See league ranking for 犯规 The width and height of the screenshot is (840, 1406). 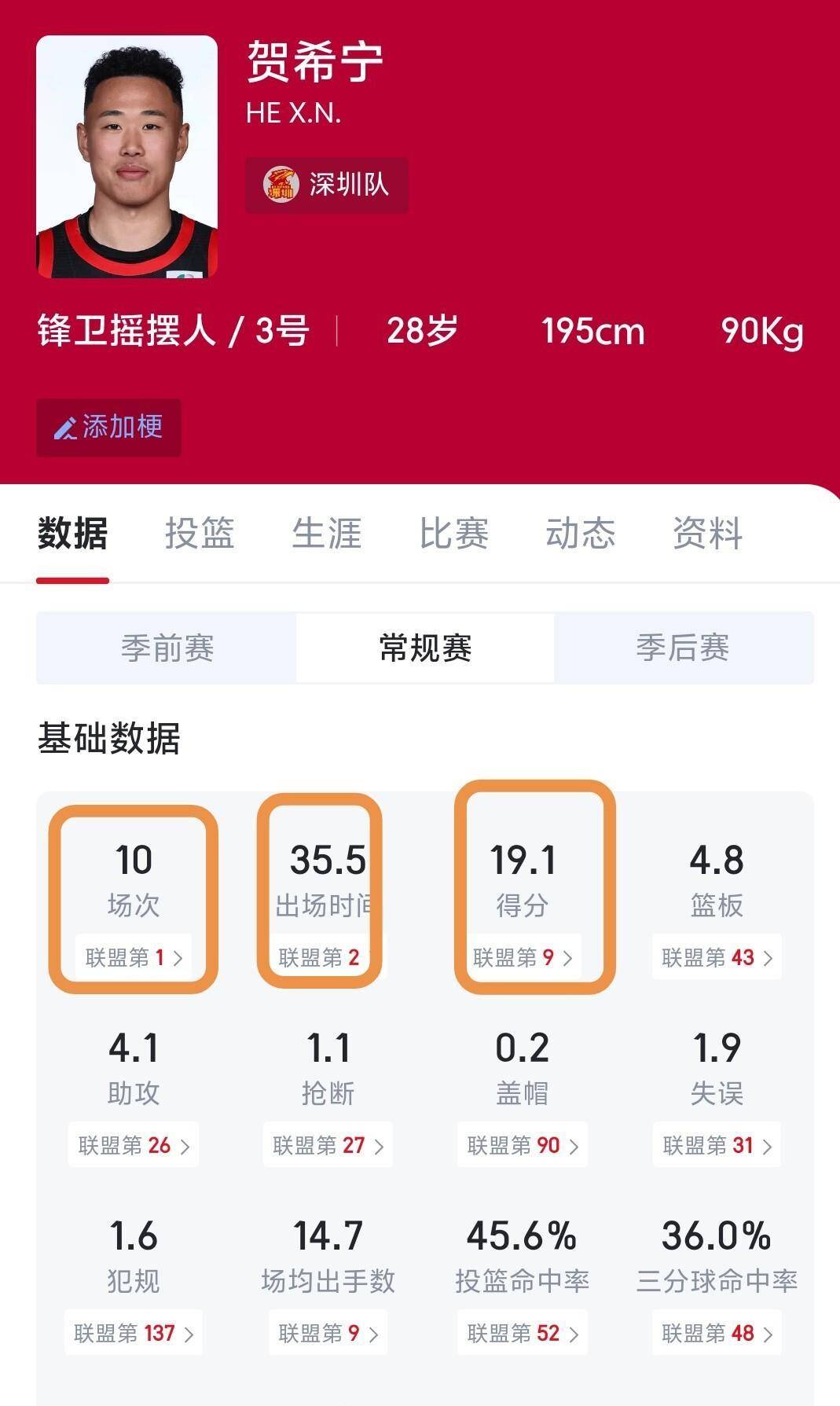[134, 1333]
